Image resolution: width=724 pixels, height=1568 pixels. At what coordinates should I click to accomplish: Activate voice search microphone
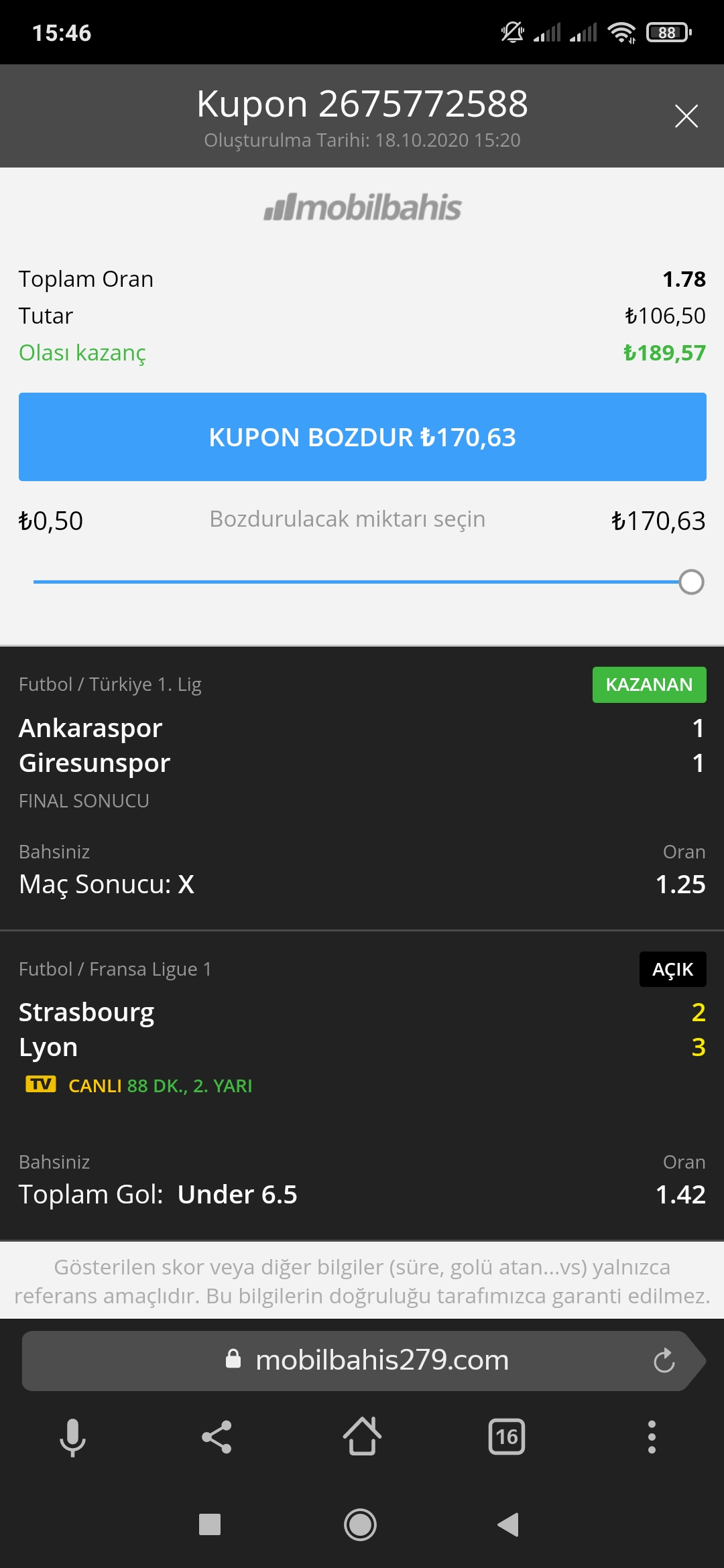point(72,1437)
